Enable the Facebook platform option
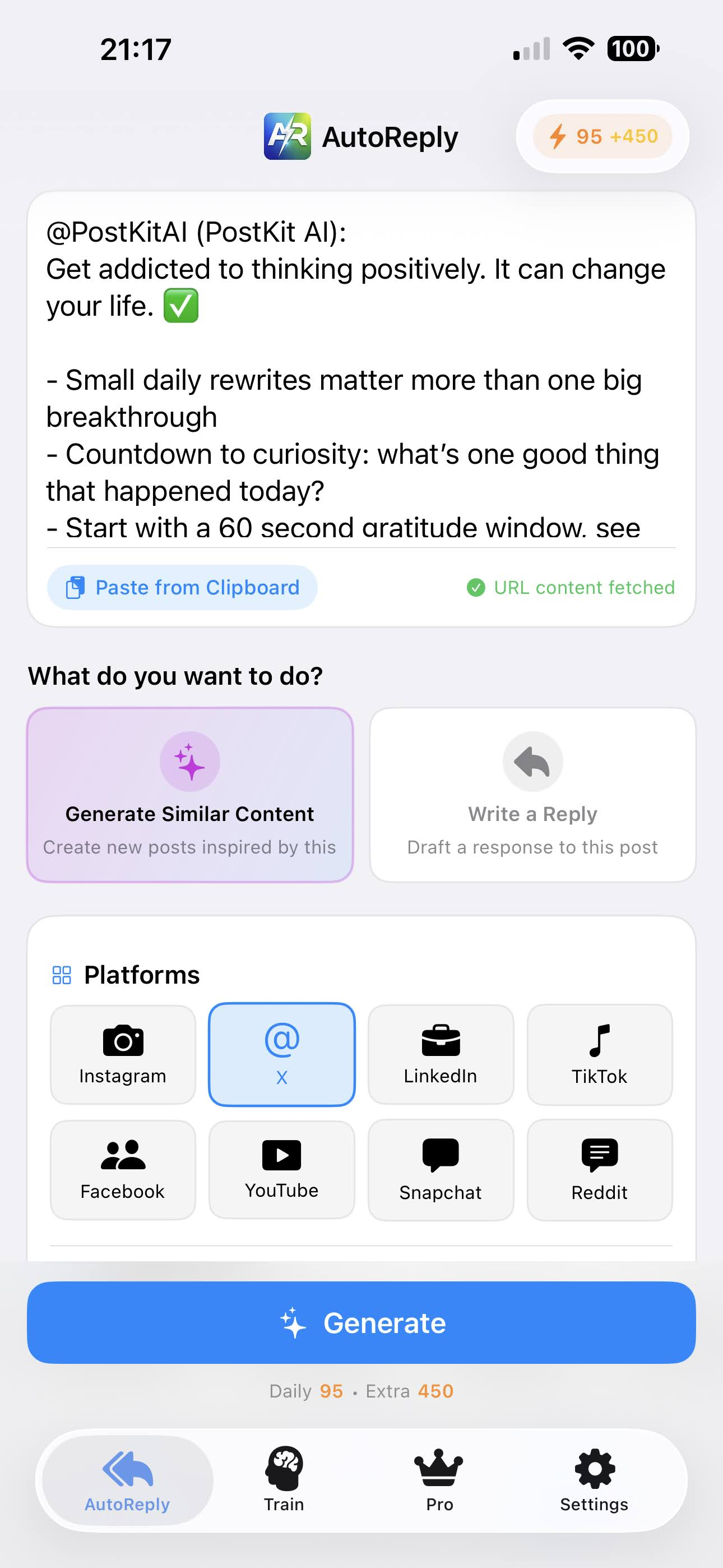Screen dimensions: 723x1568 point(122,1169)
